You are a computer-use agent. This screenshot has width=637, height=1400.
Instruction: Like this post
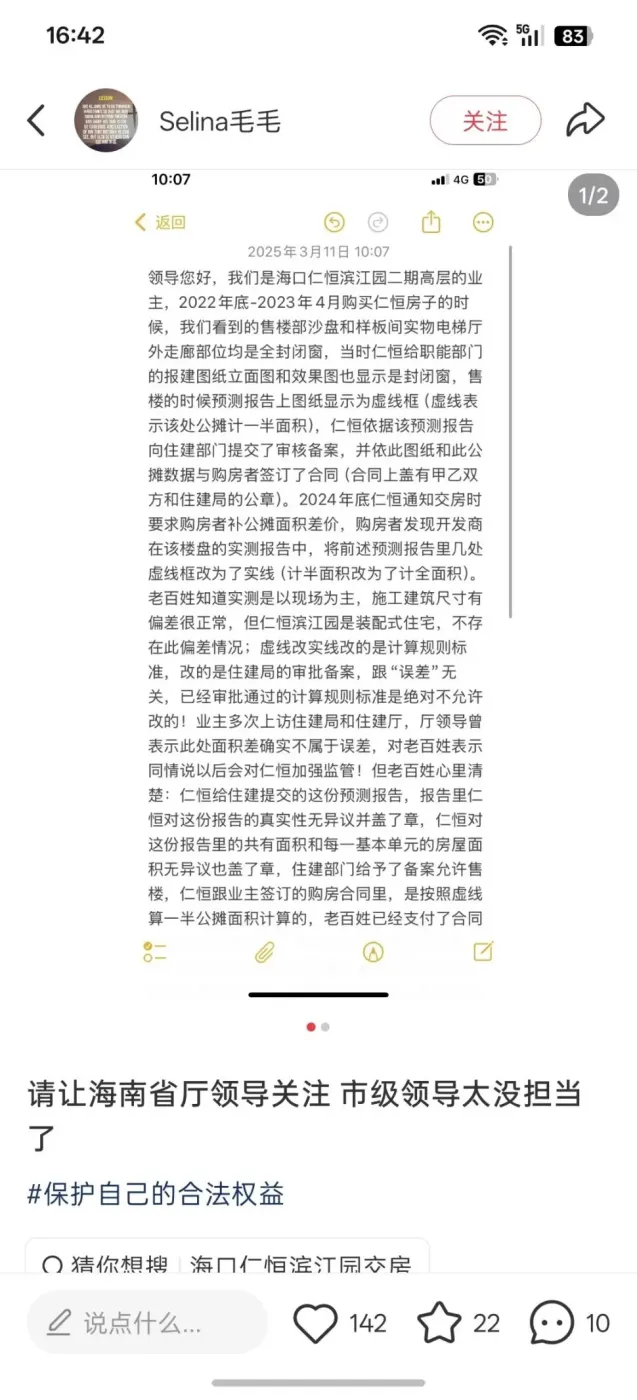(x=316, y=1323)
